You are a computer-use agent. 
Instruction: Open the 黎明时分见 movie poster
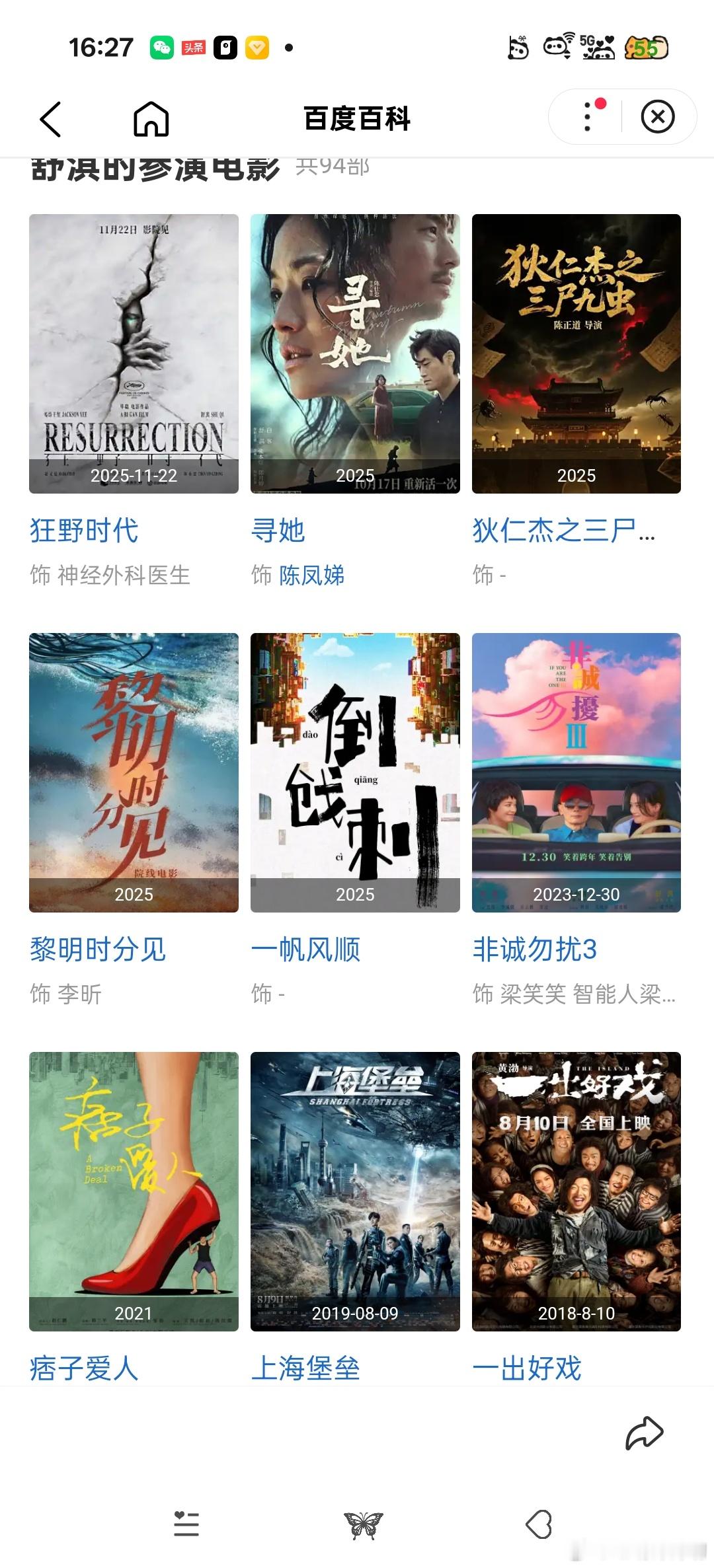point(134,772)
